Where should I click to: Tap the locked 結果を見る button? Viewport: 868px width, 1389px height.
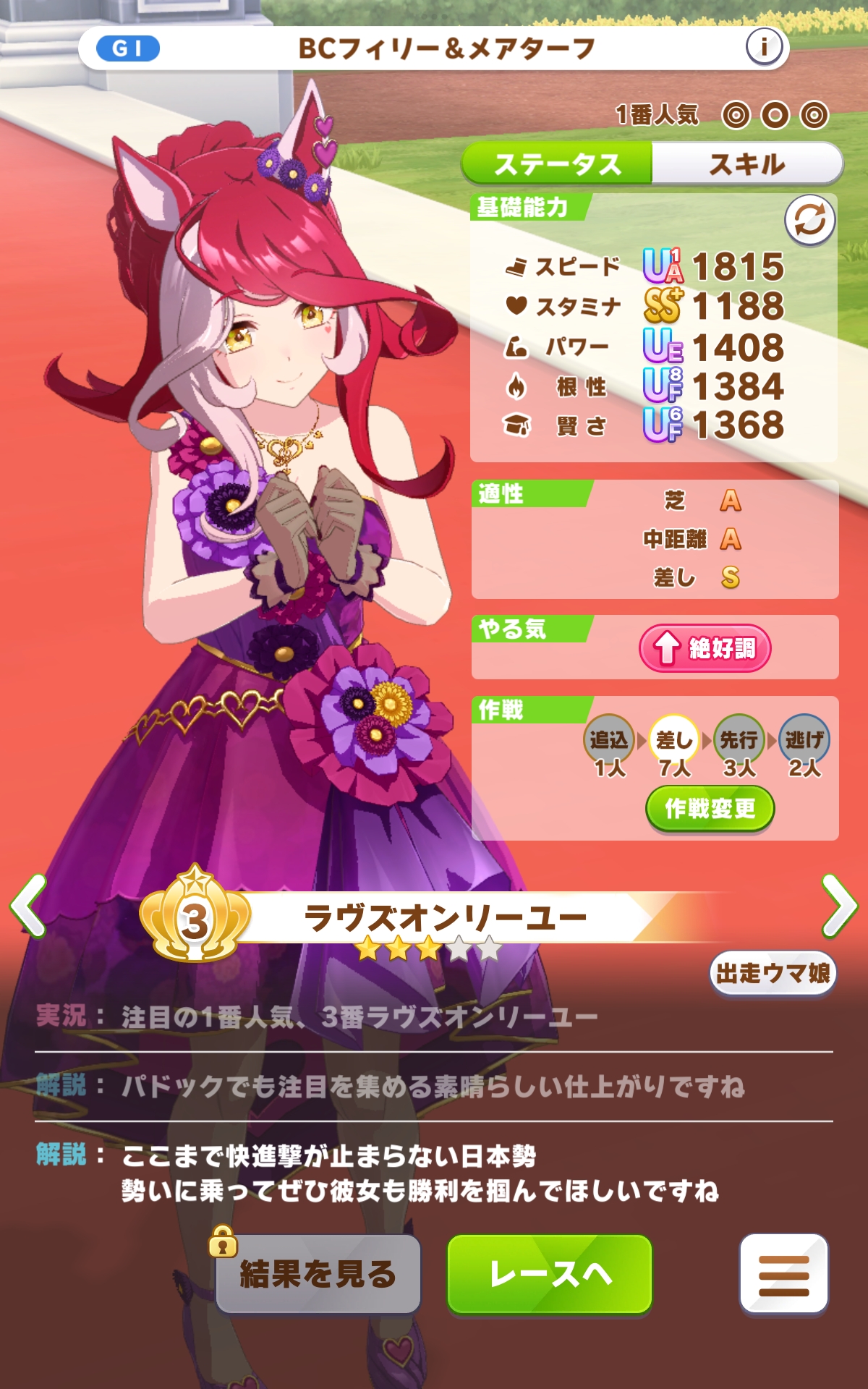(318, 1274)
